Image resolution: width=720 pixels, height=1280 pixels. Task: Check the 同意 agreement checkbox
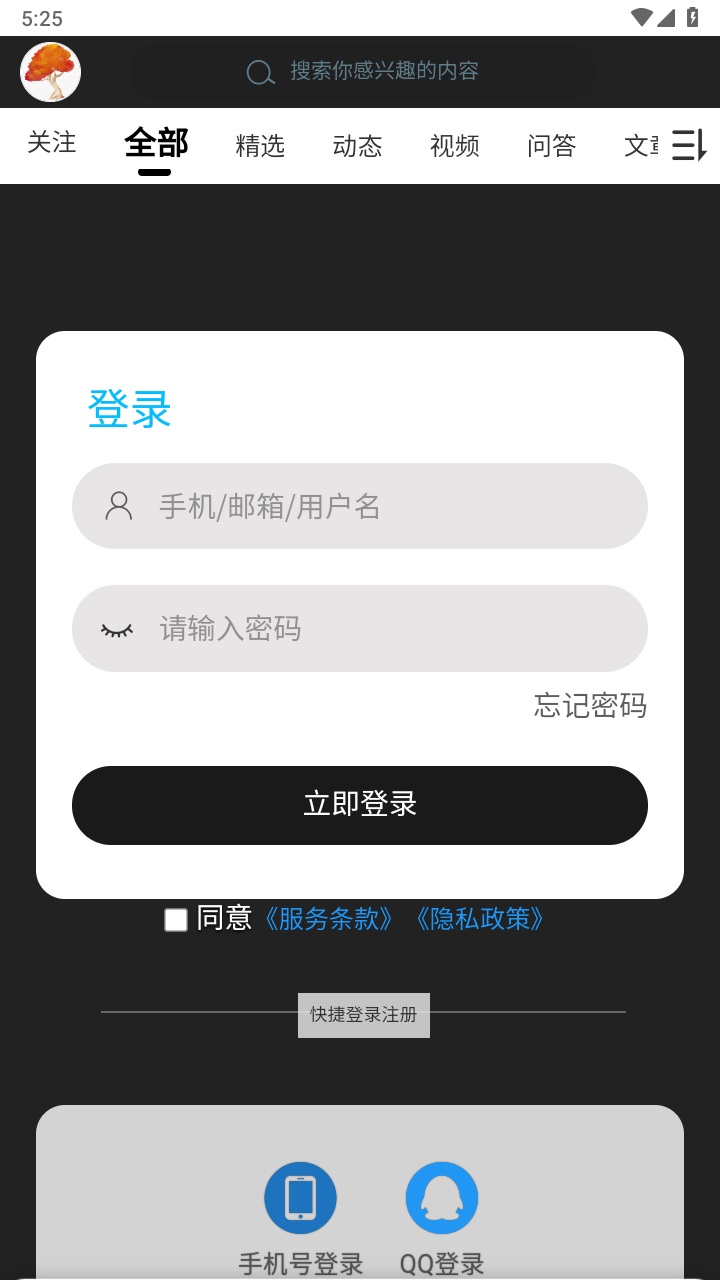click(x=175, y=918)
